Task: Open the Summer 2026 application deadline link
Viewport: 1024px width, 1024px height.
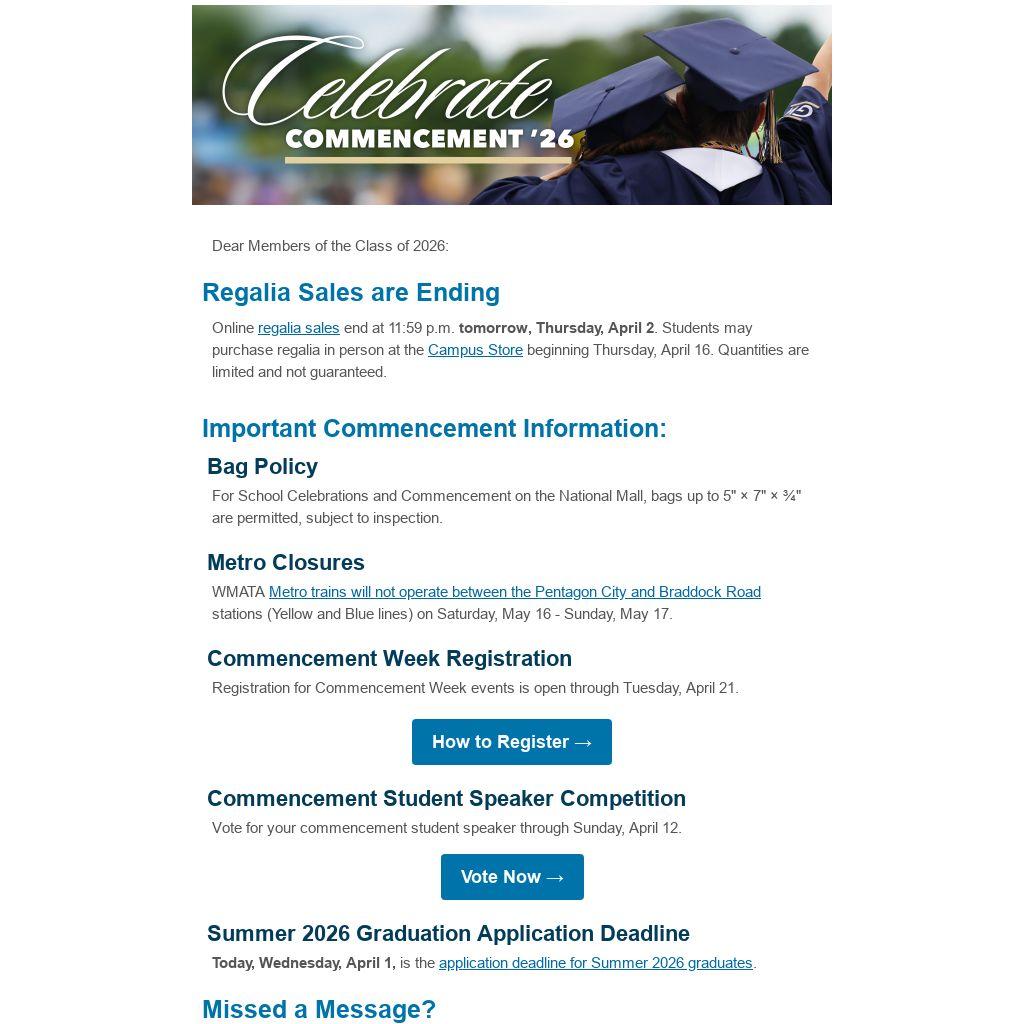Action: tap(595, 963)
